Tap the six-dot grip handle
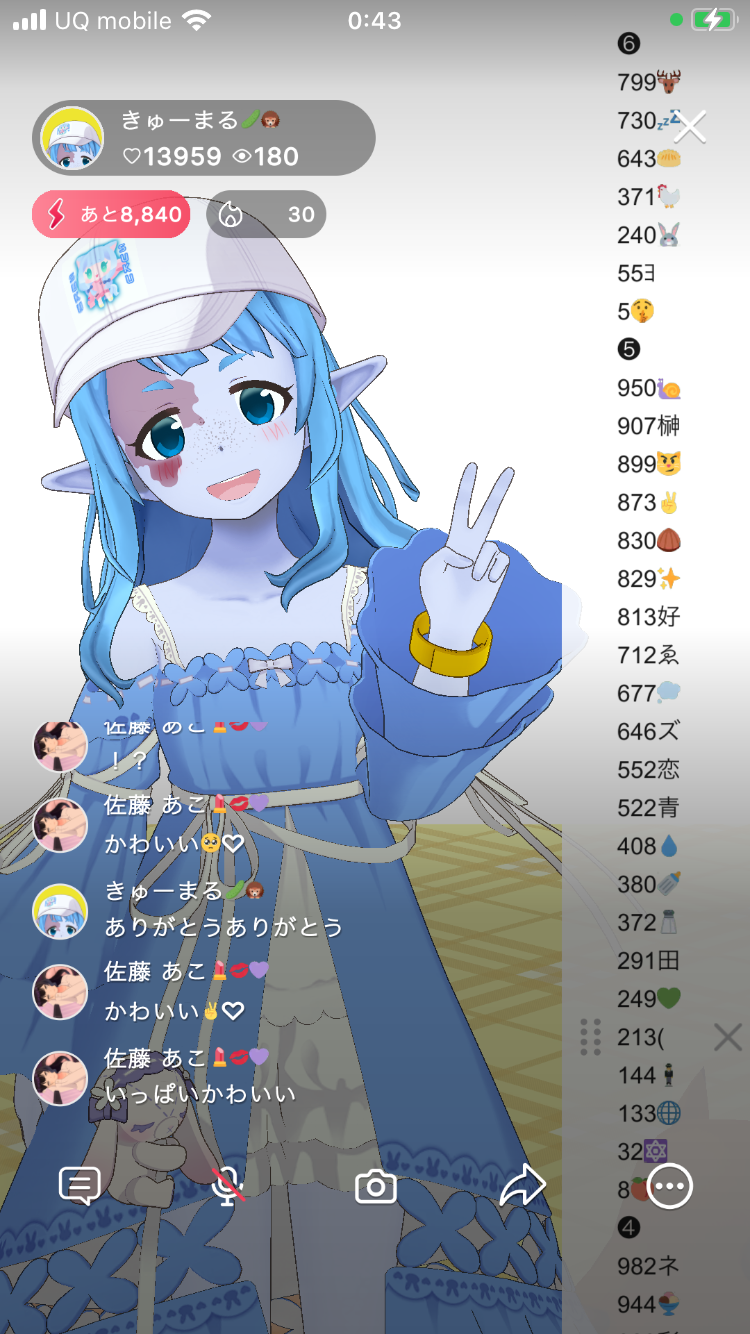Screen dimensions: 750x1334 click(590, 1037)
